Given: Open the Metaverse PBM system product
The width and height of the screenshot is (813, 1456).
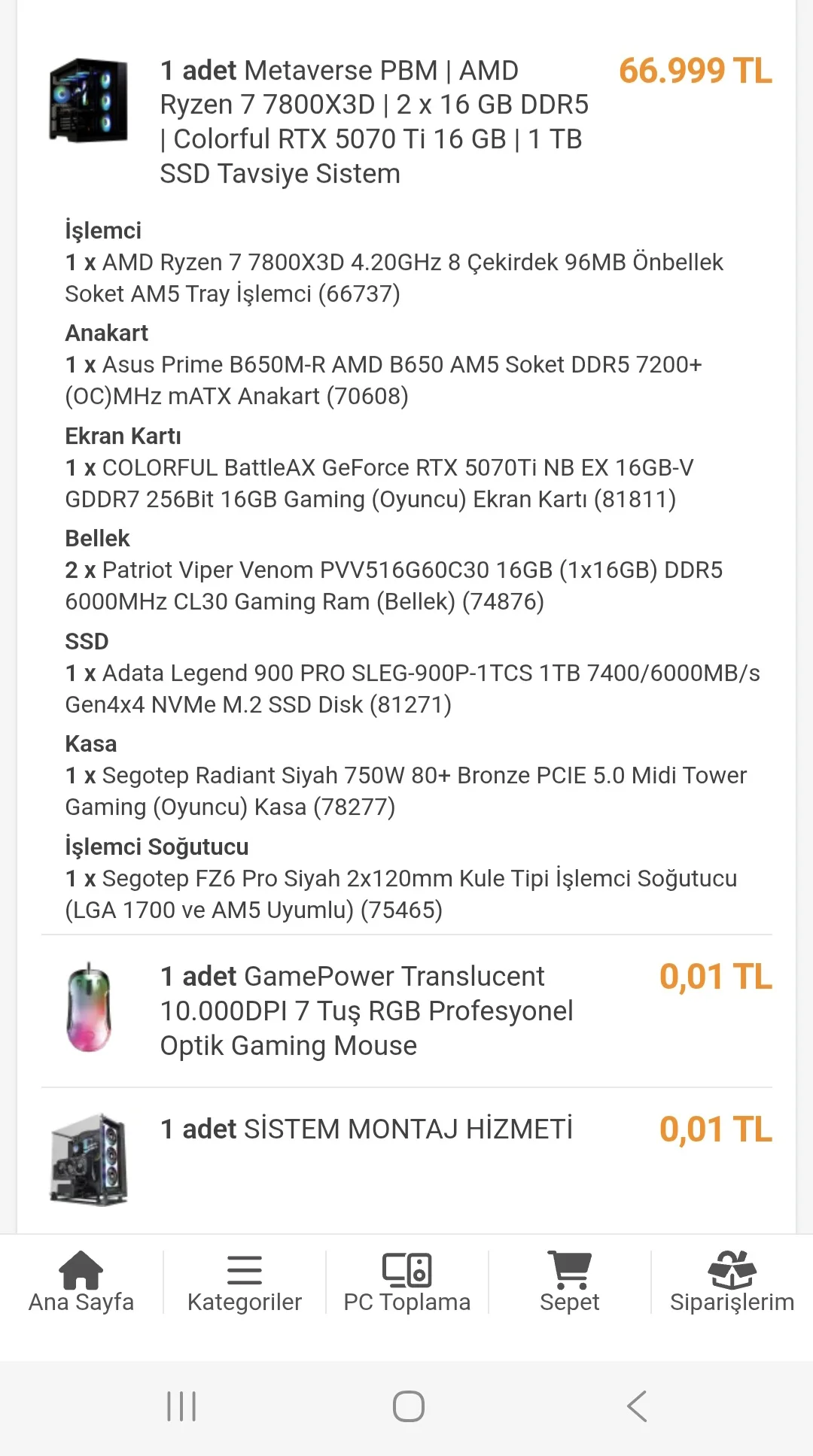Looking at the screenshot, I should [374, 122].
